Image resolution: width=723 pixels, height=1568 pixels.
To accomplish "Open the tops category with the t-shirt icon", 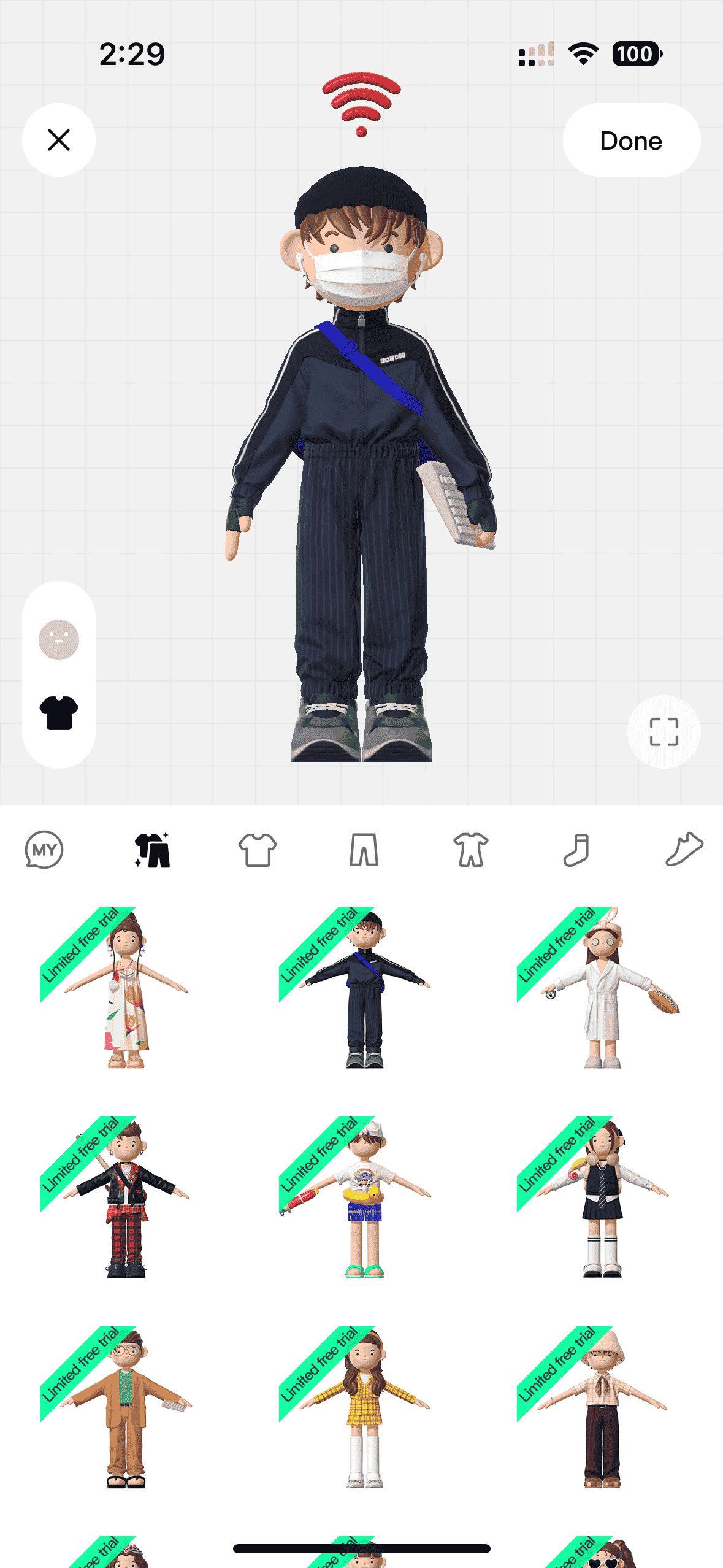I will pyautogui.click(x=258, y=851).
